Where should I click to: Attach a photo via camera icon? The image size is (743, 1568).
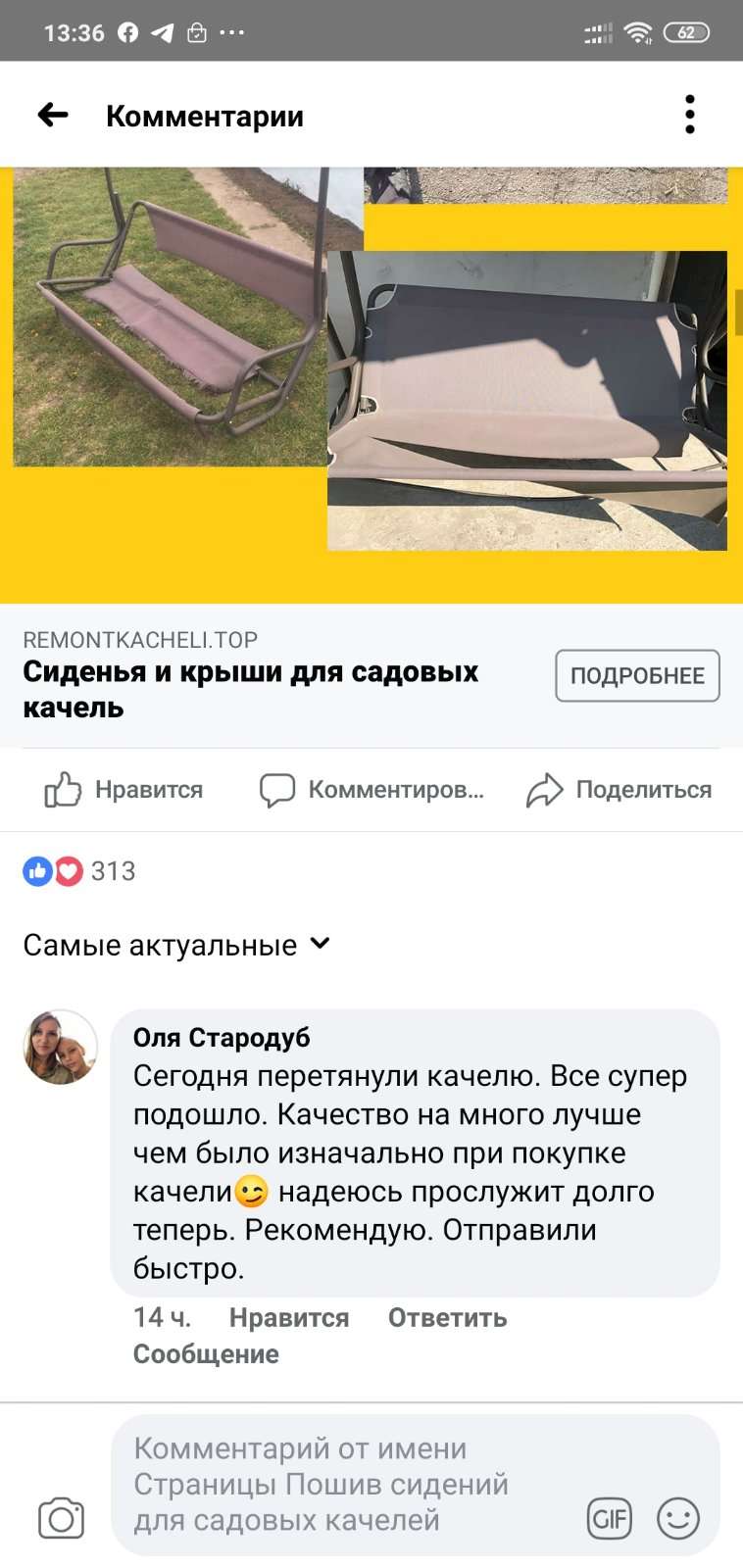(x=61, y=1519)
